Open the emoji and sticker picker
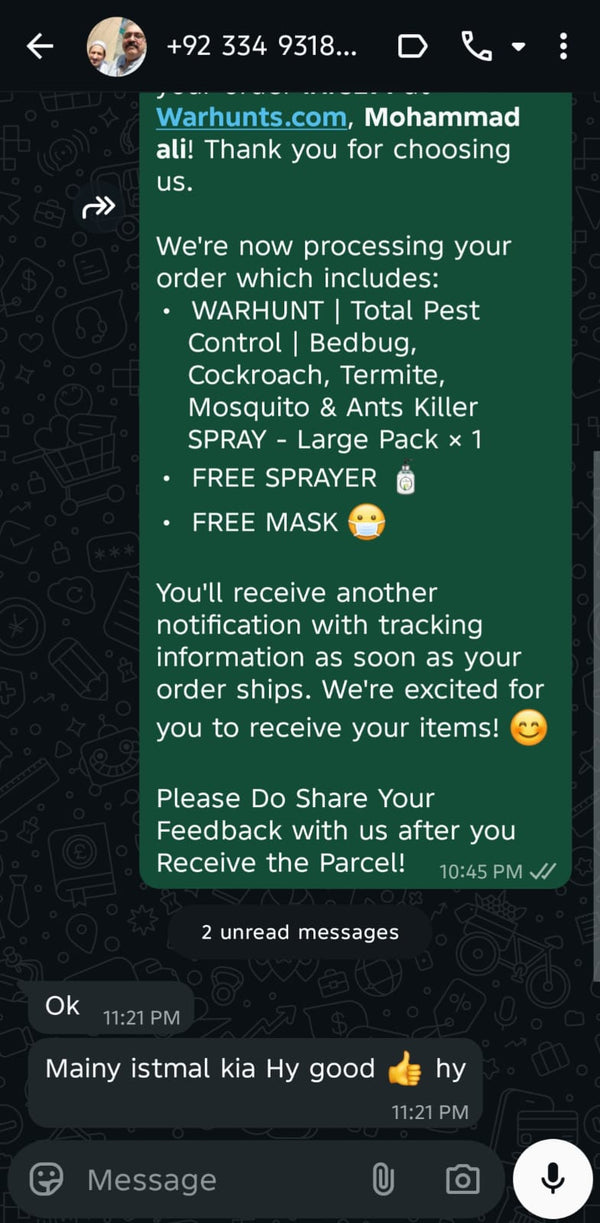600x1223 pixels. pyautogui.click(x=46, y=1180)
